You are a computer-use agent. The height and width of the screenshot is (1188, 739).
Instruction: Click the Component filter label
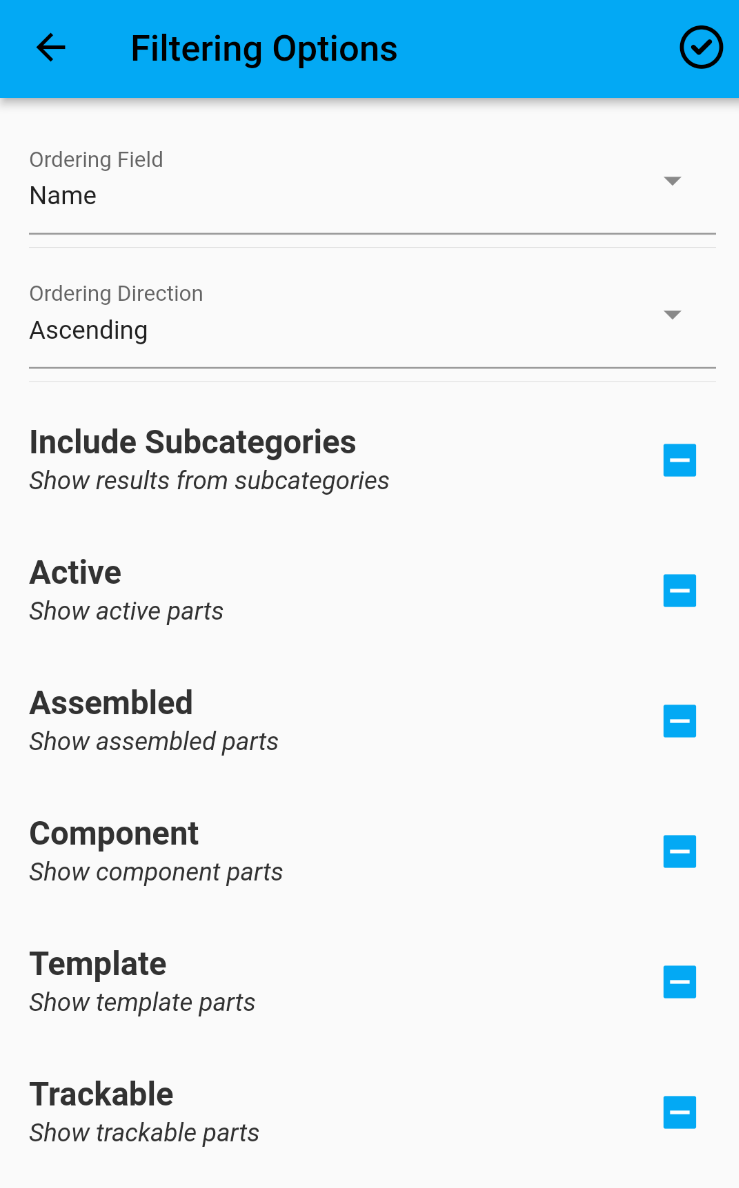pyautogui.click(x=114, y=833)
